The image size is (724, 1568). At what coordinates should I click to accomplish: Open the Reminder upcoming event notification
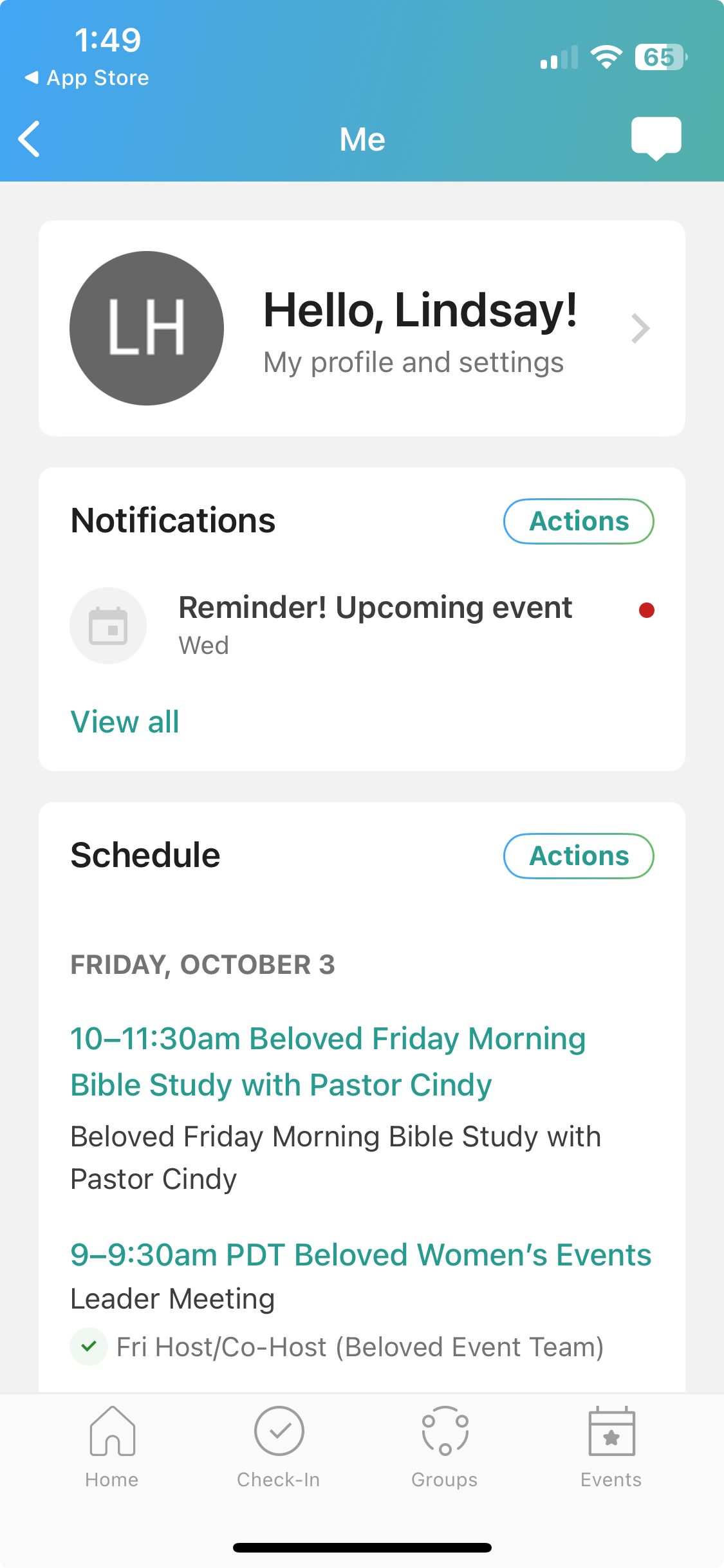(x=375, y=624)
